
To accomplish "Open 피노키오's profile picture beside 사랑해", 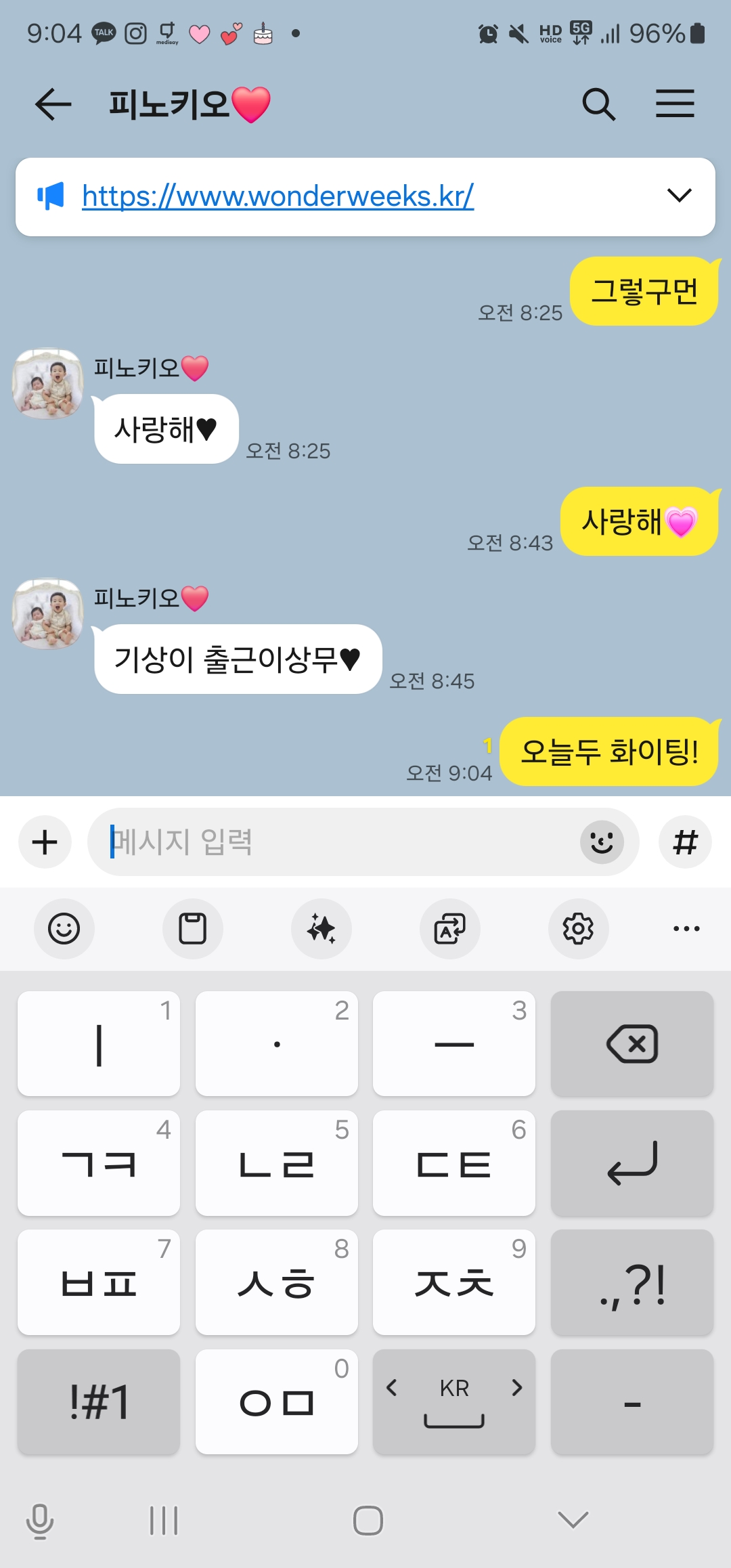I will [48, 384].
